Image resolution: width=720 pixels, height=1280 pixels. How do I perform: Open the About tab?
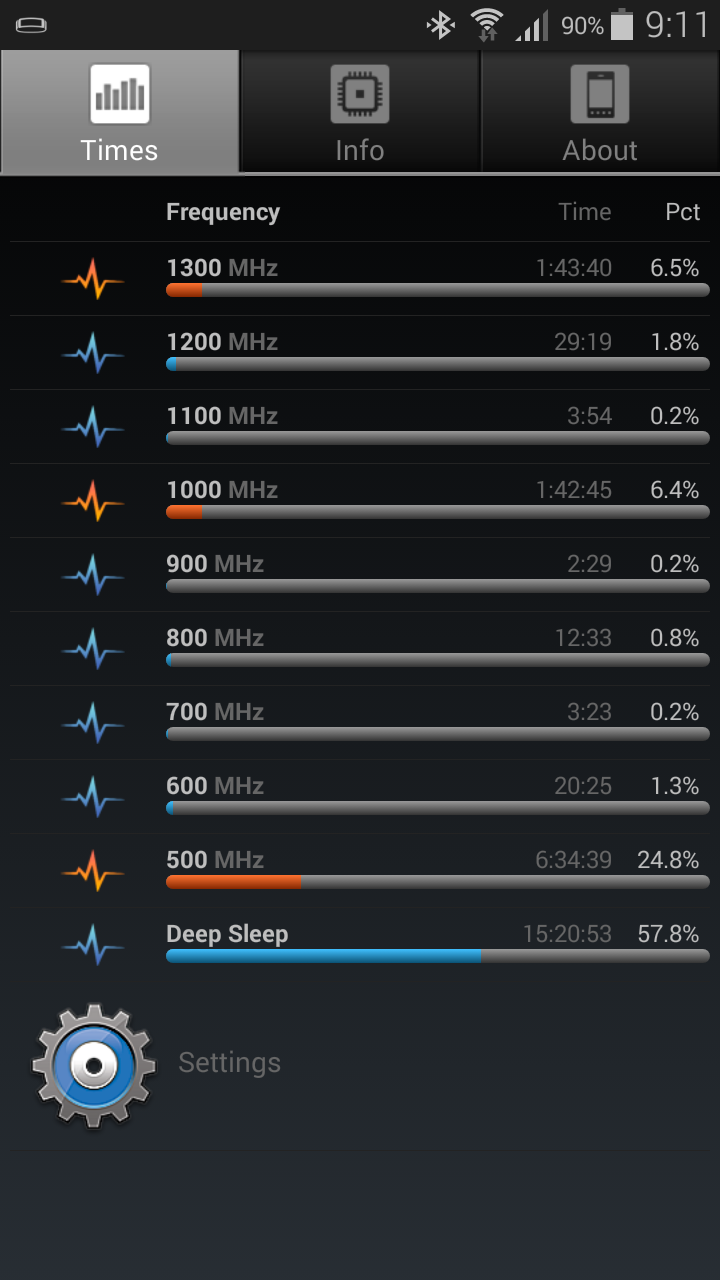[x=600, y=112]
